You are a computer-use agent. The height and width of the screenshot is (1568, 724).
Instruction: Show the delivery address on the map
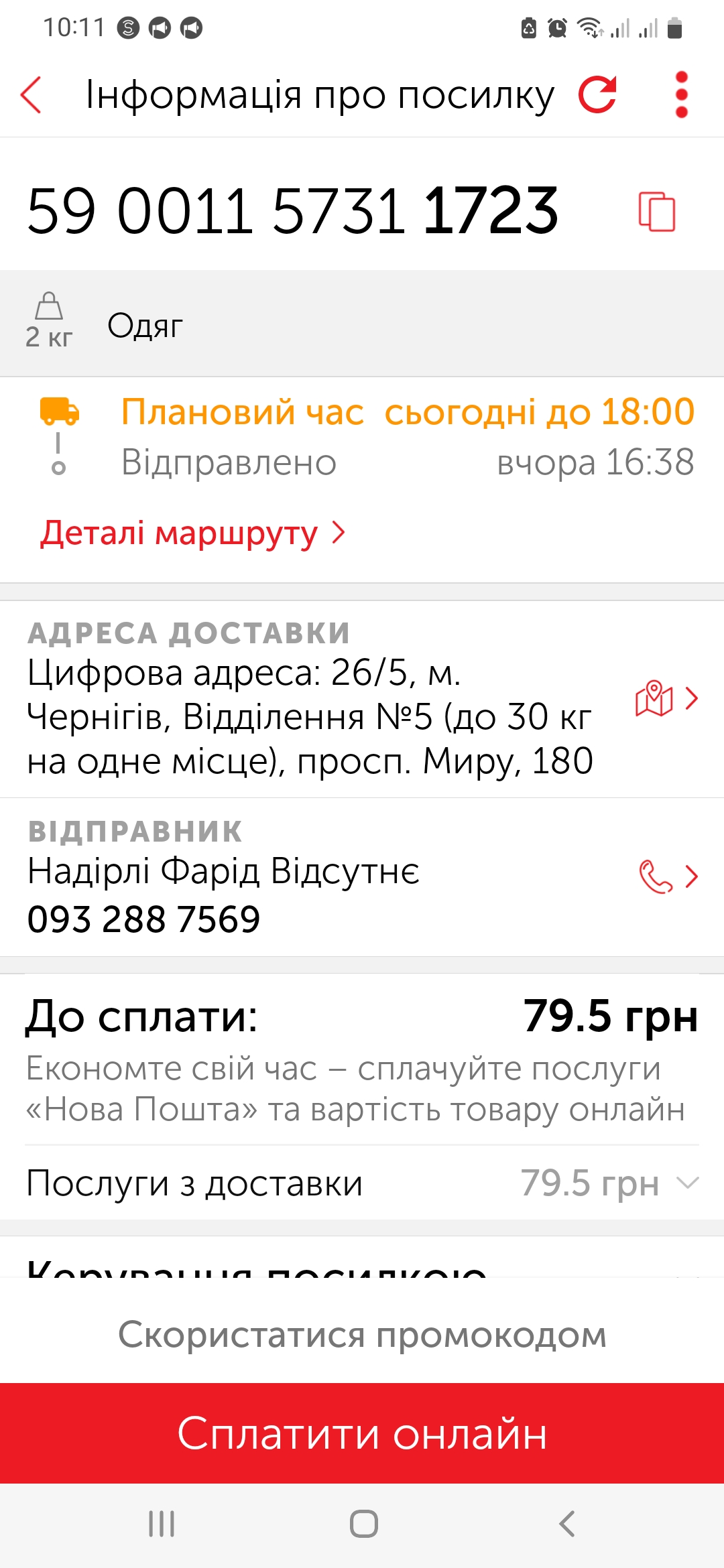click(667, 698)
